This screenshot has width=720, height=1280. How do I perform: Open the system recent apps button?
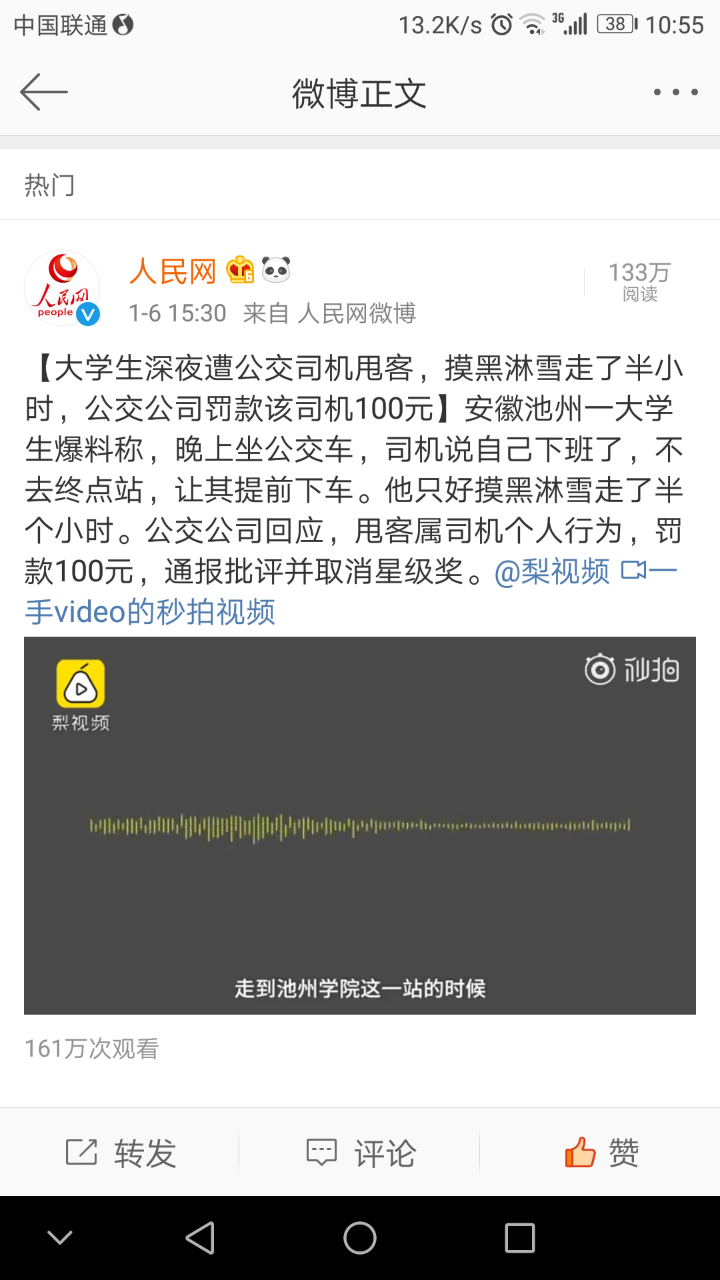click(520, 1238)
